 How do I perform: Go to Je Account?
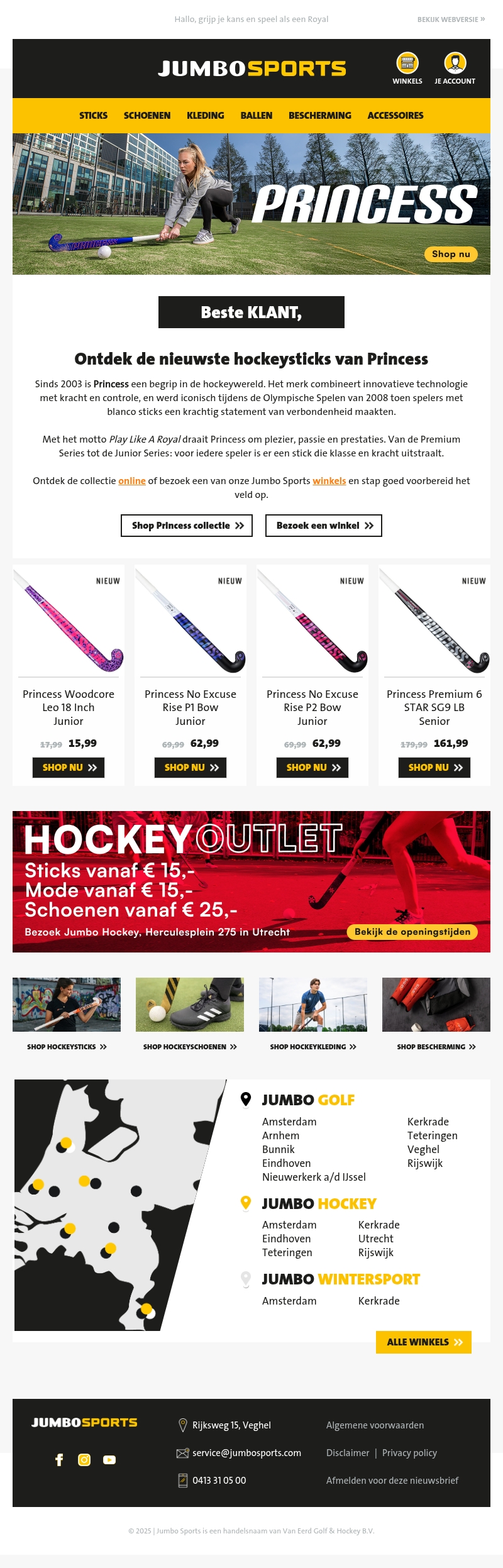click(x=455, y=68)
